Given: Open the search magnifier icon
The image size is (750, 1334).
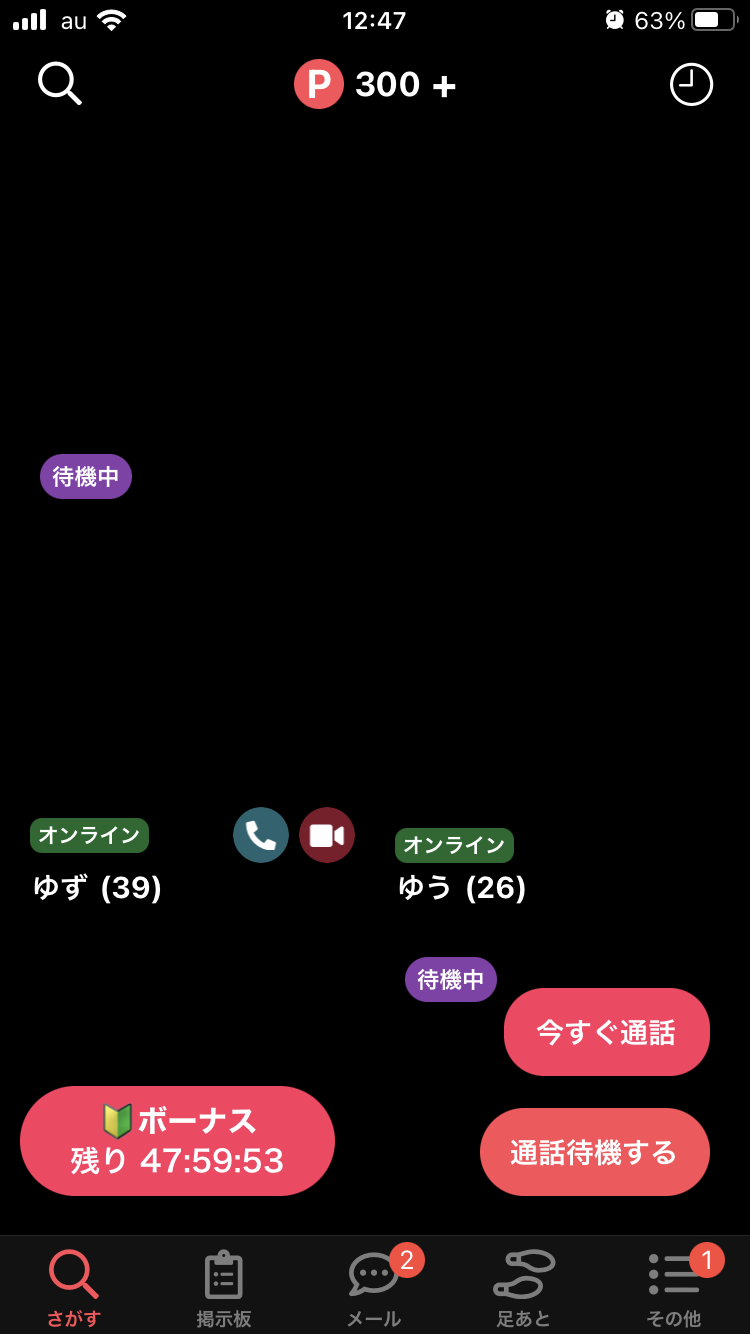Looking at the screenshot, I should click(59, 83).
